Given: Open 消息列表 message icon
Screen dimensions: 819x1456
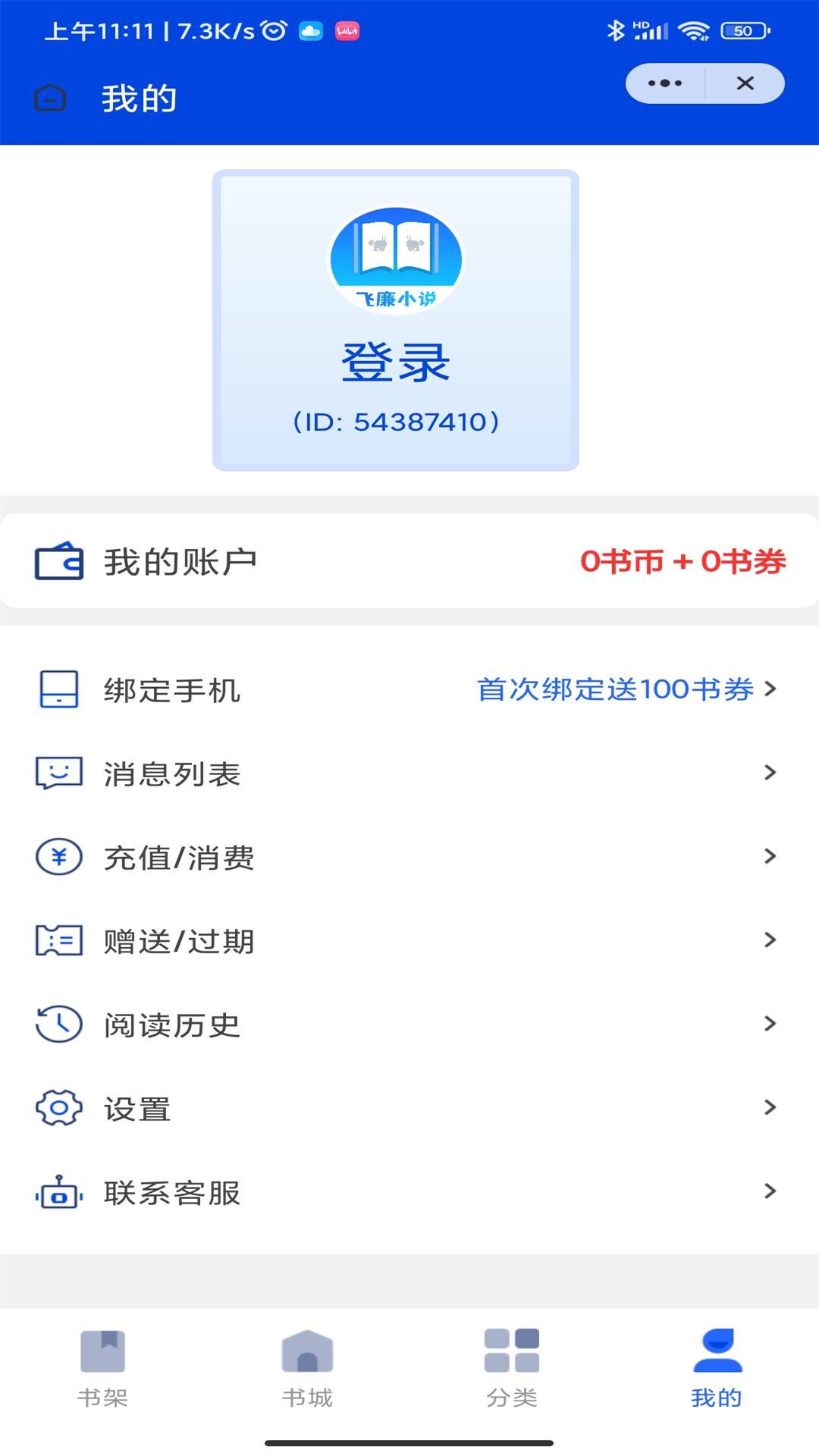Looking at the screenshot, I should point(57,773).
